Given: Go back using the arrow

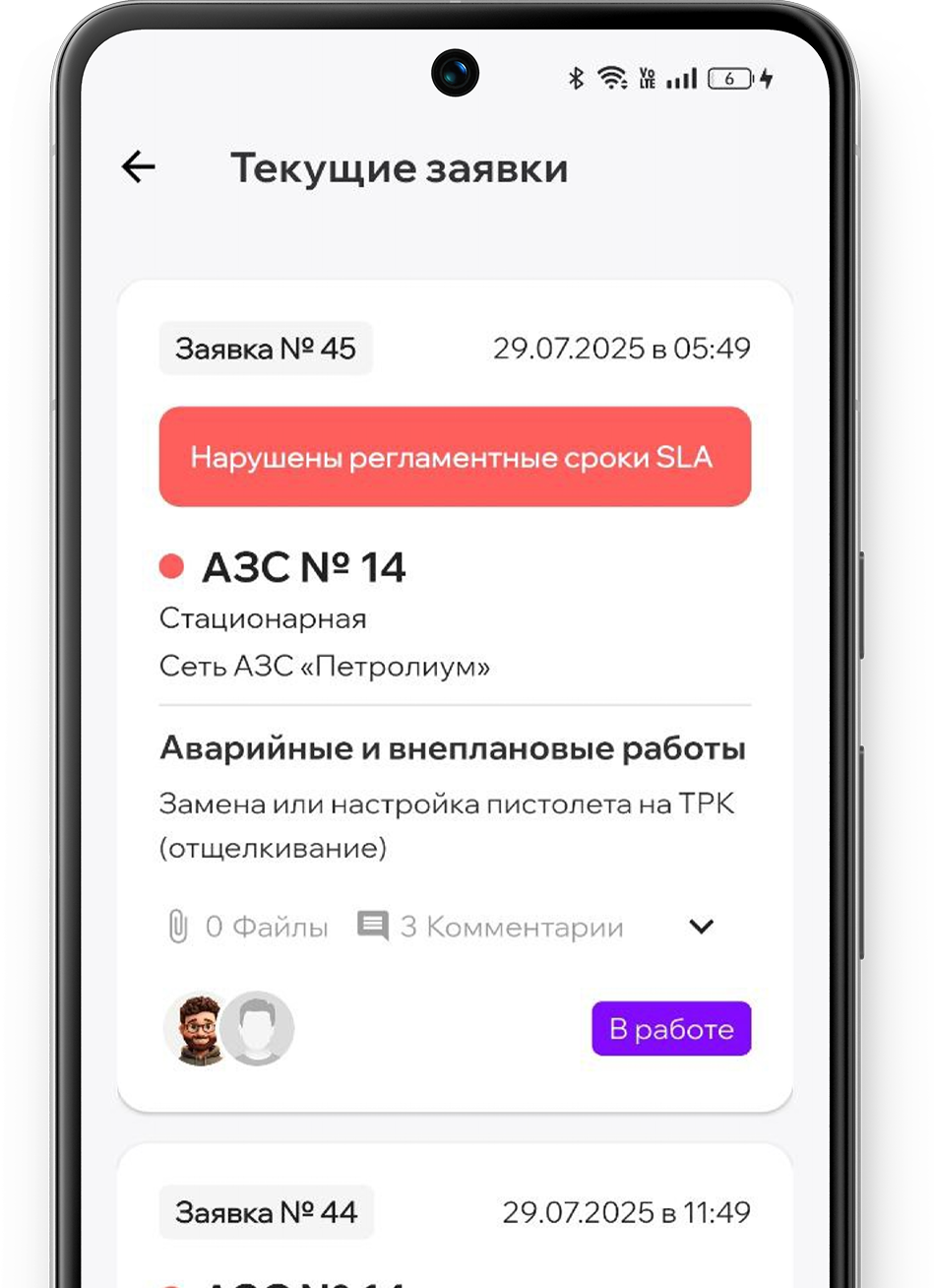Looking at the screenshot, I should point(138,167).
